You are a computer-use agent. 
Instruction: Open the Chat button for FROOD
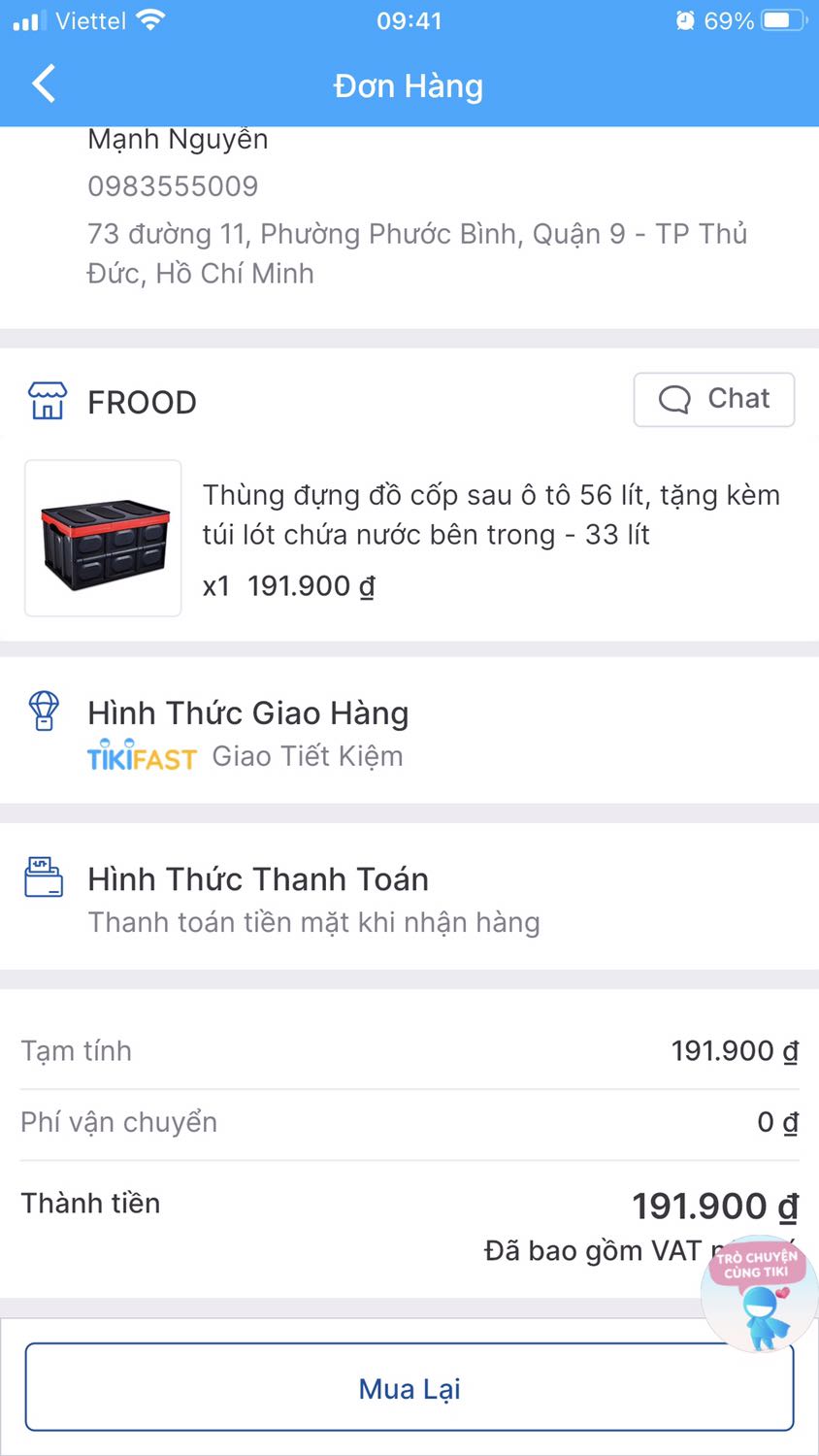(x=714, y=399)
